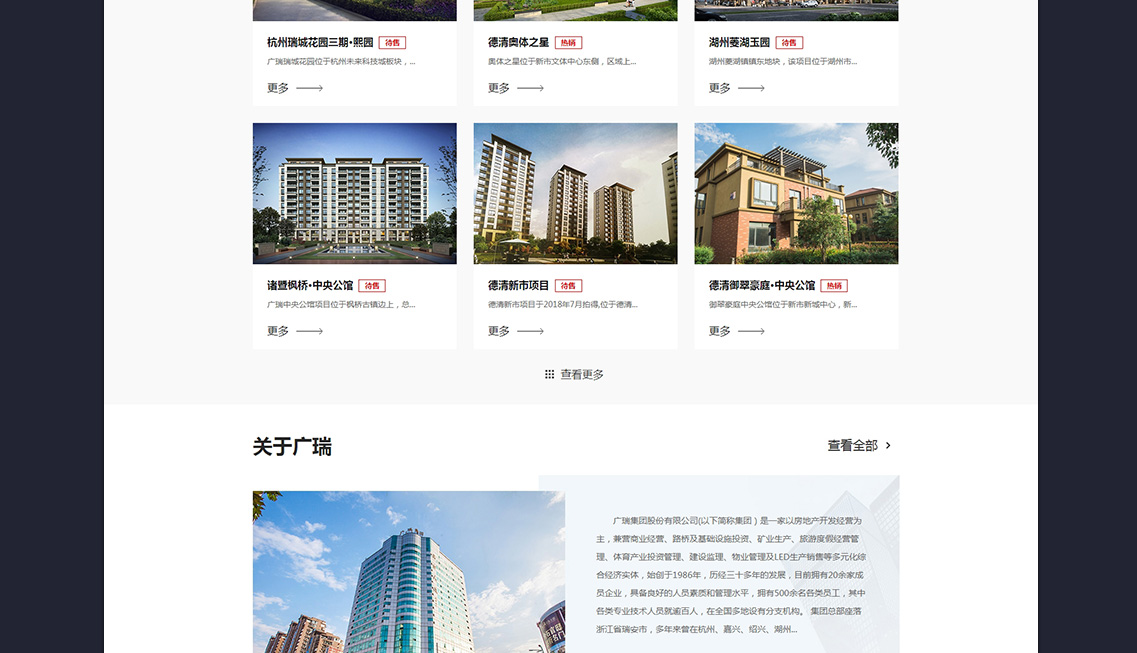Screen dimensions: 1137x653
Task: Tap 更多 under 诸暨枫桥·中央公馆
Action: point(294,331)
